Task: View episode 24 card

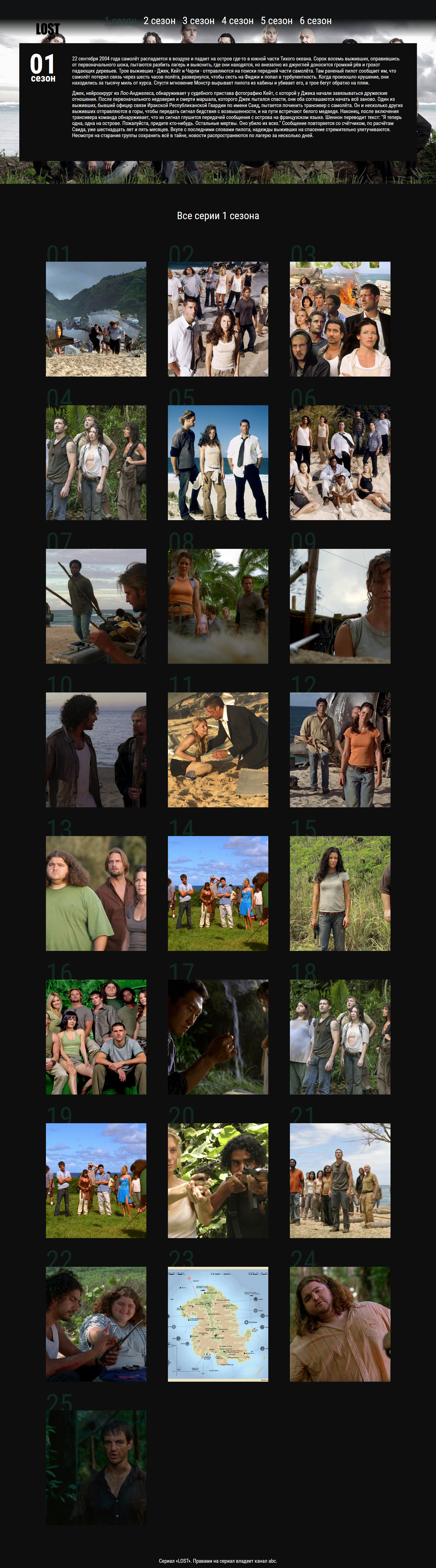Action: (340, 1324)
